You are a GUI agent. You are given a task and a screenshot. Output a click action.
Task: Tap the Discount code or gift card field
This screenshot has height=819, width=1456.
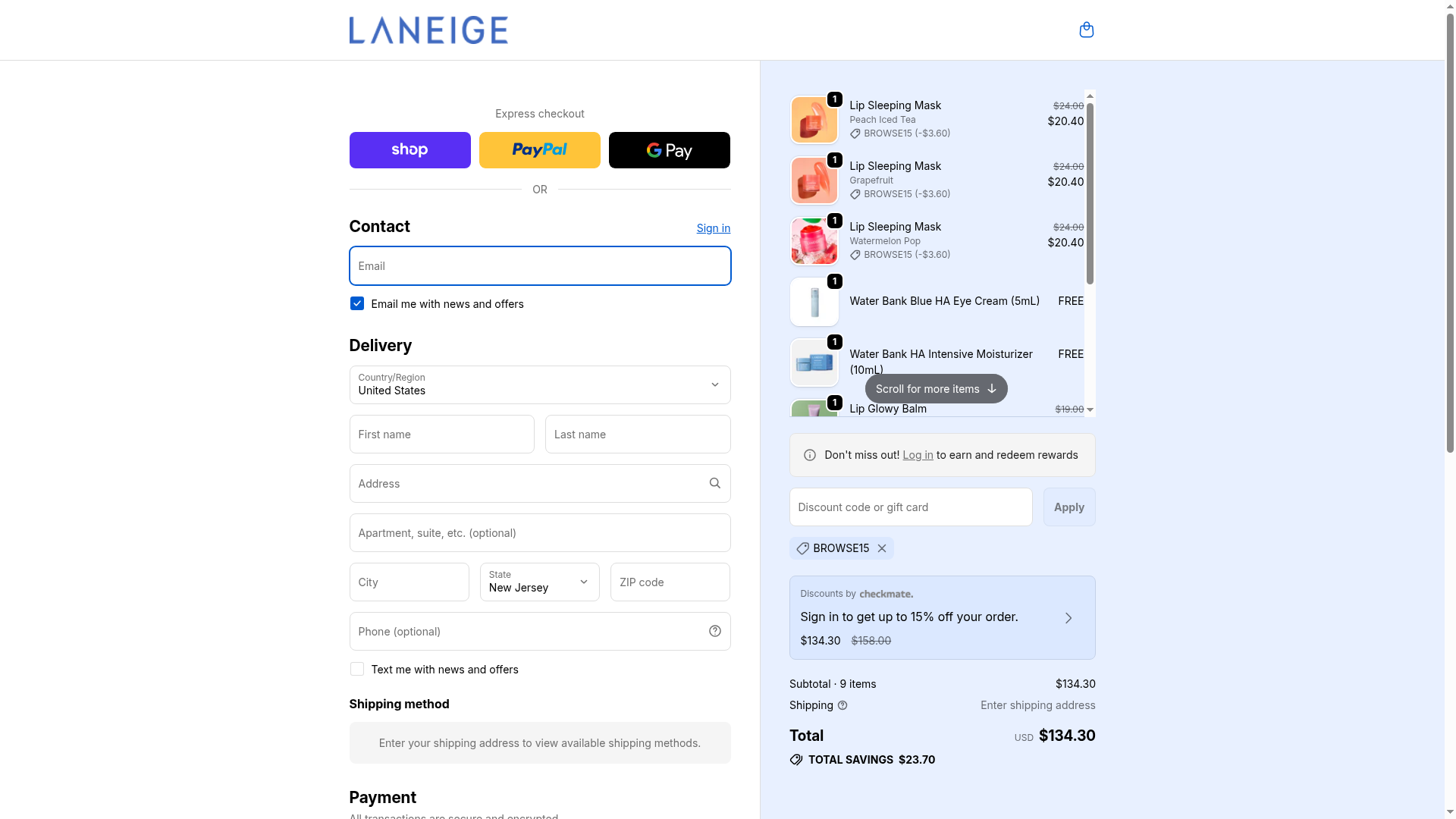910,507
